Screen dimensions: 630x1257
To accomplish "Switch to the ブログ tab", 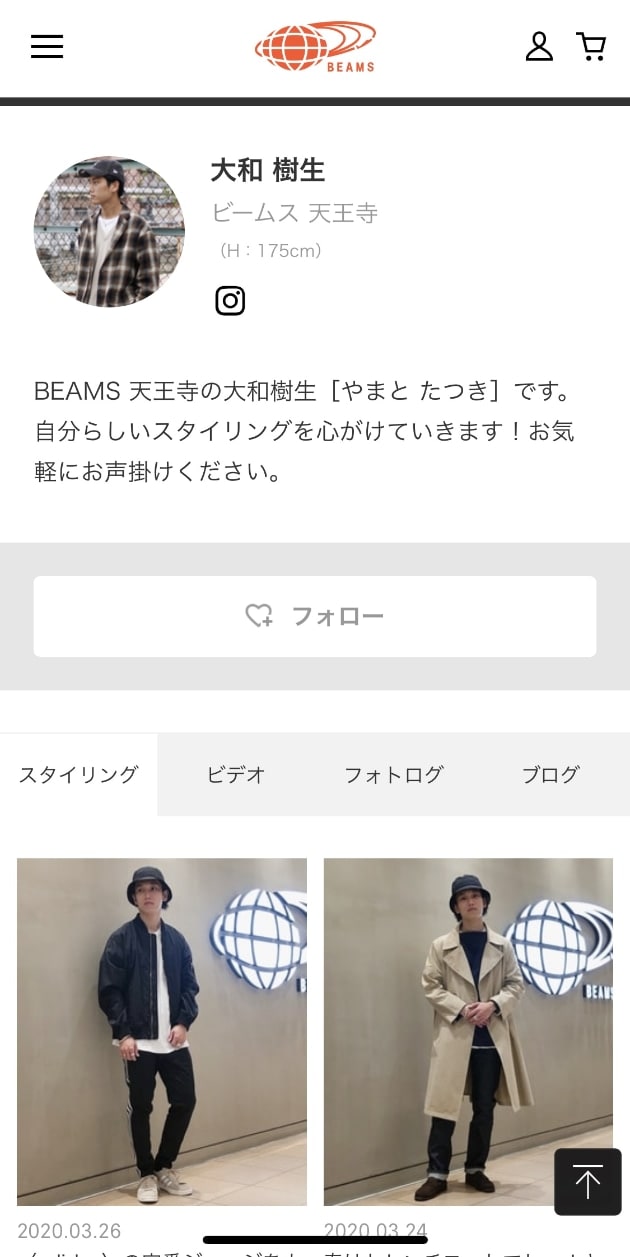I will click(x=550, y=775).
